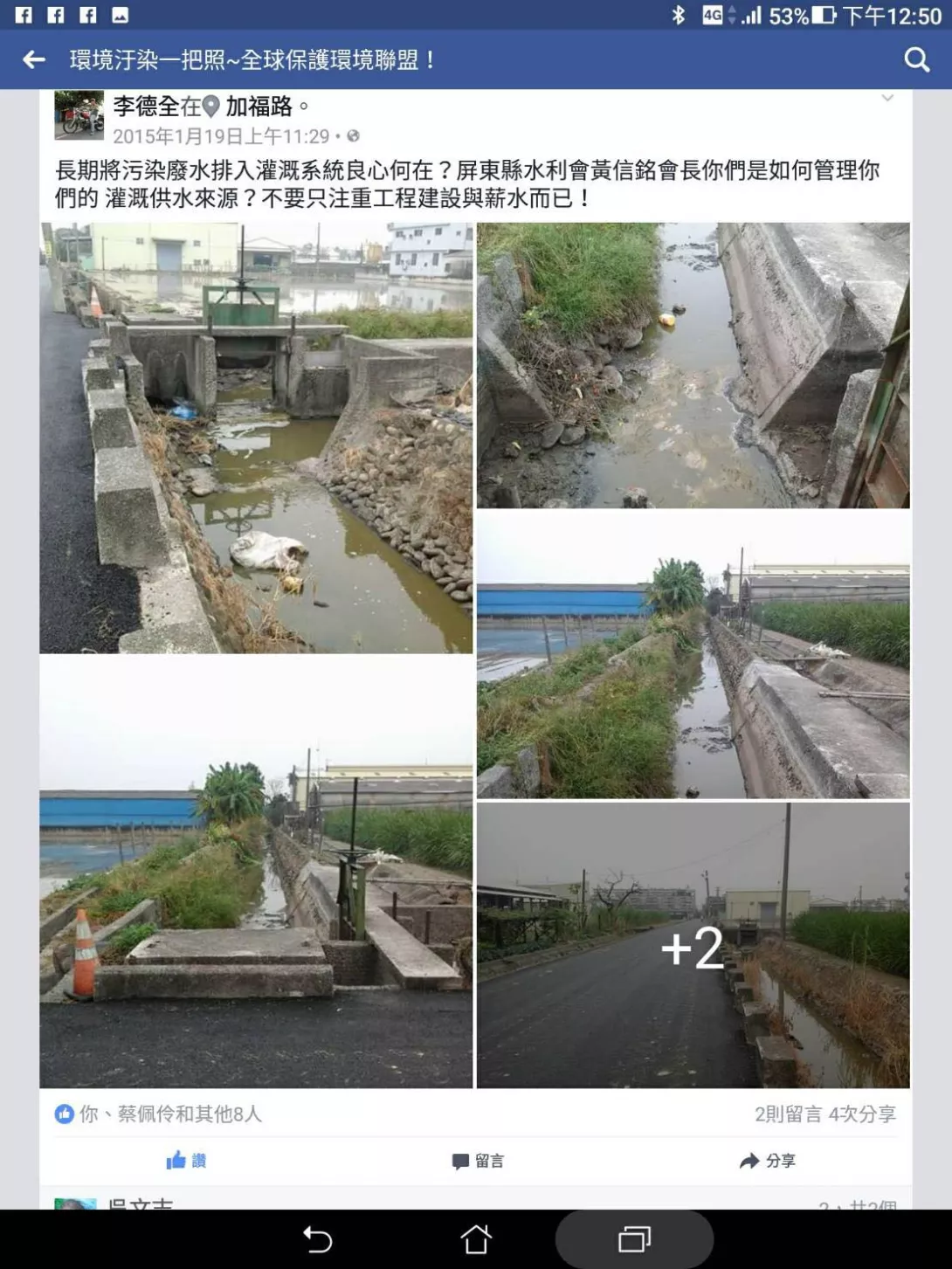Image resolution: width=952 pixels, height=1269 pixels.
Task: Open the muddy ditch close-up photo
Action: pos(693,365)
